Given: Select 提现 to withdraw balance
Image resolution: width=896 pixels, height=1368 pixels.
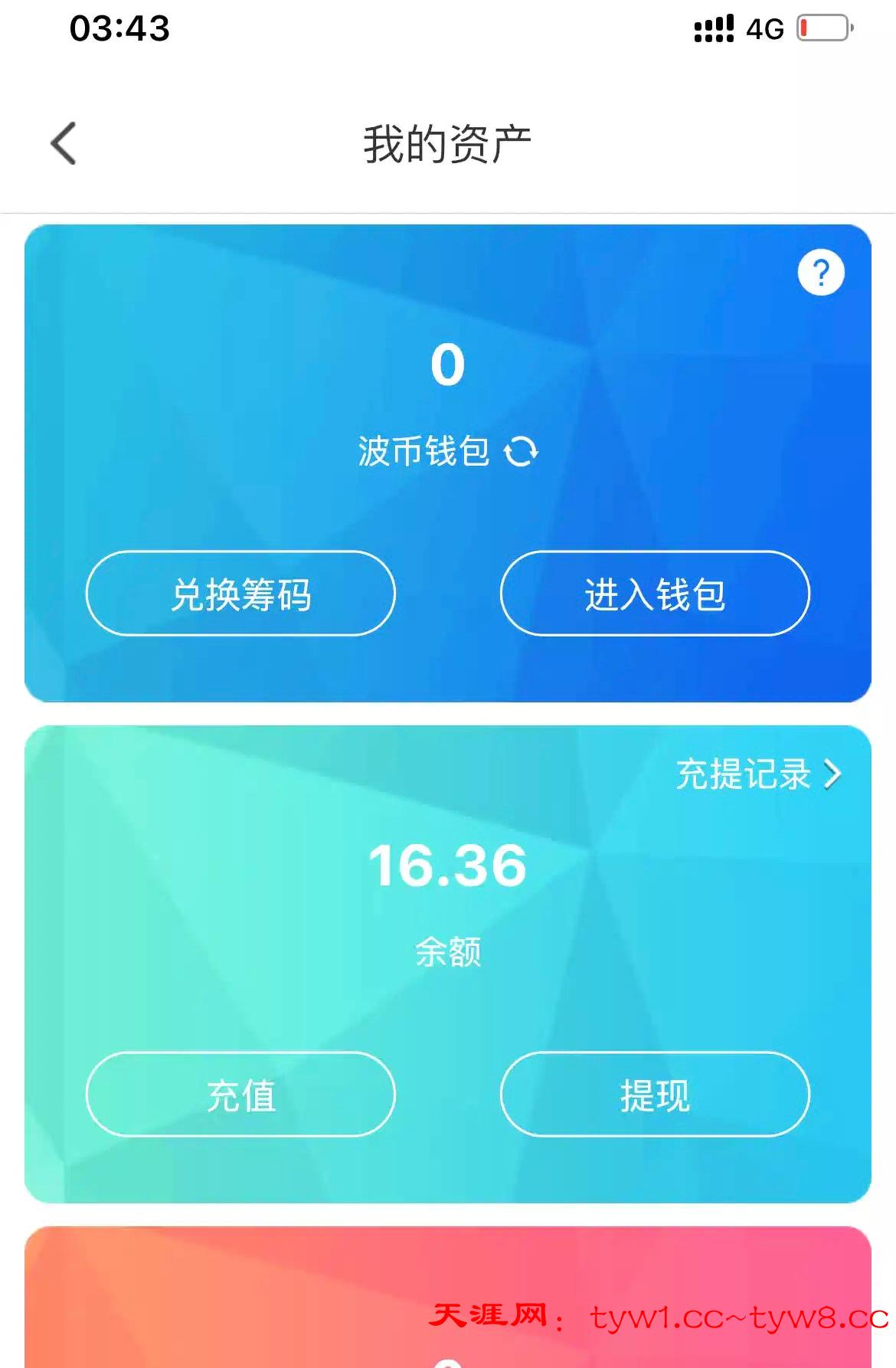Looking at the screenshot, I should tap(655, 1095).
